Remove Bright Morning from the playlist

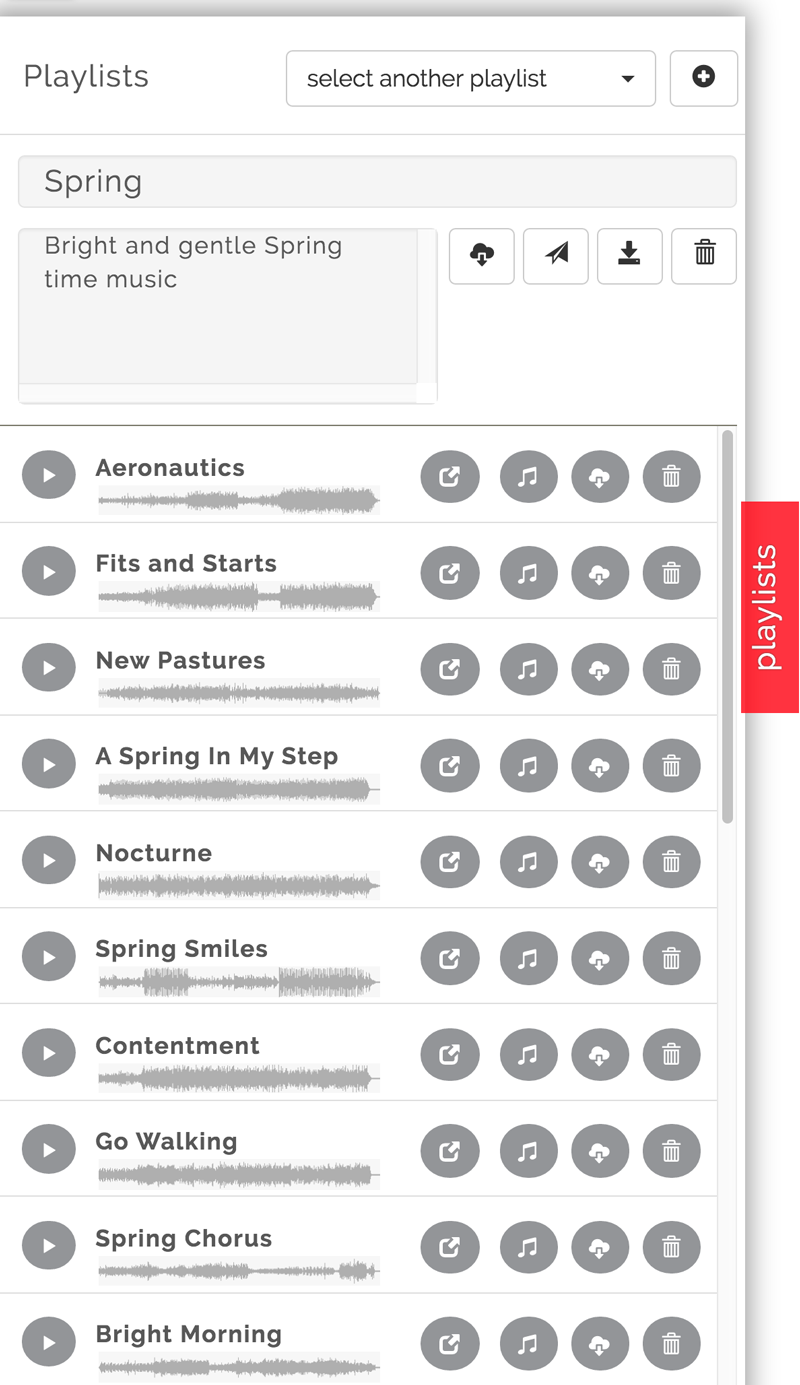click(672, 1343)
